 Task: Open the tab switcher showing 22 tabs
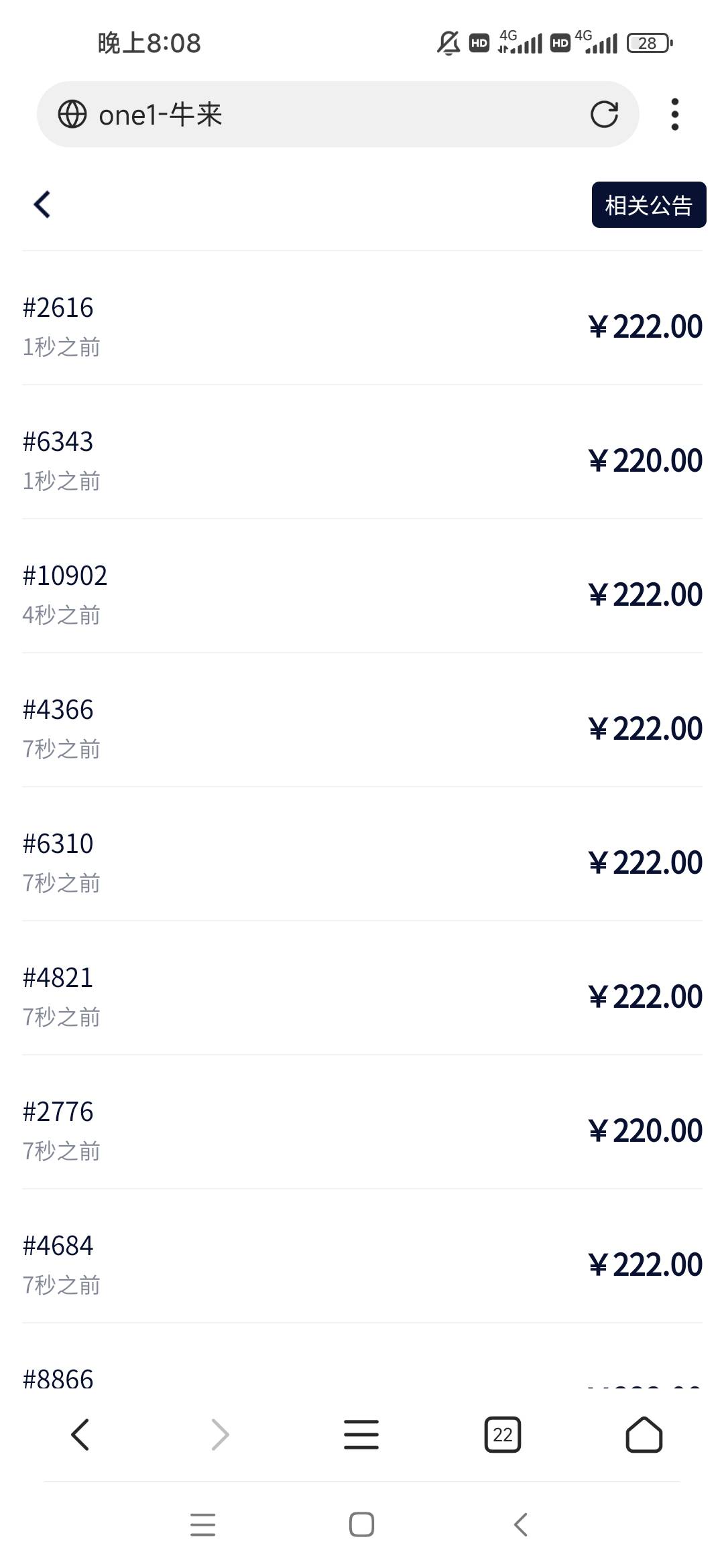point(503,1435)
